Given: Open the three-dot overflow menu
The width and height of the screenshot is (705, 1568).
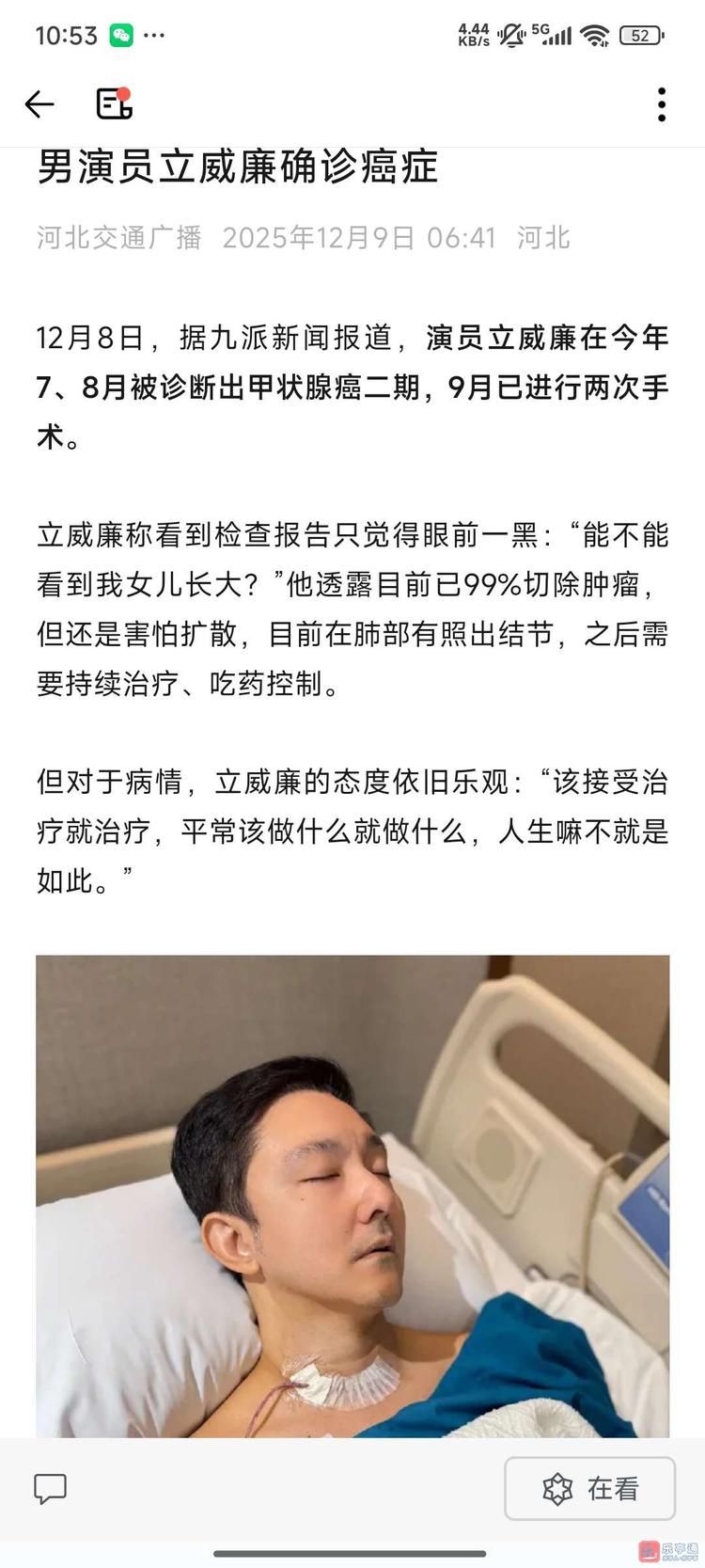Looking at the screenshot, I should [662, 104].
